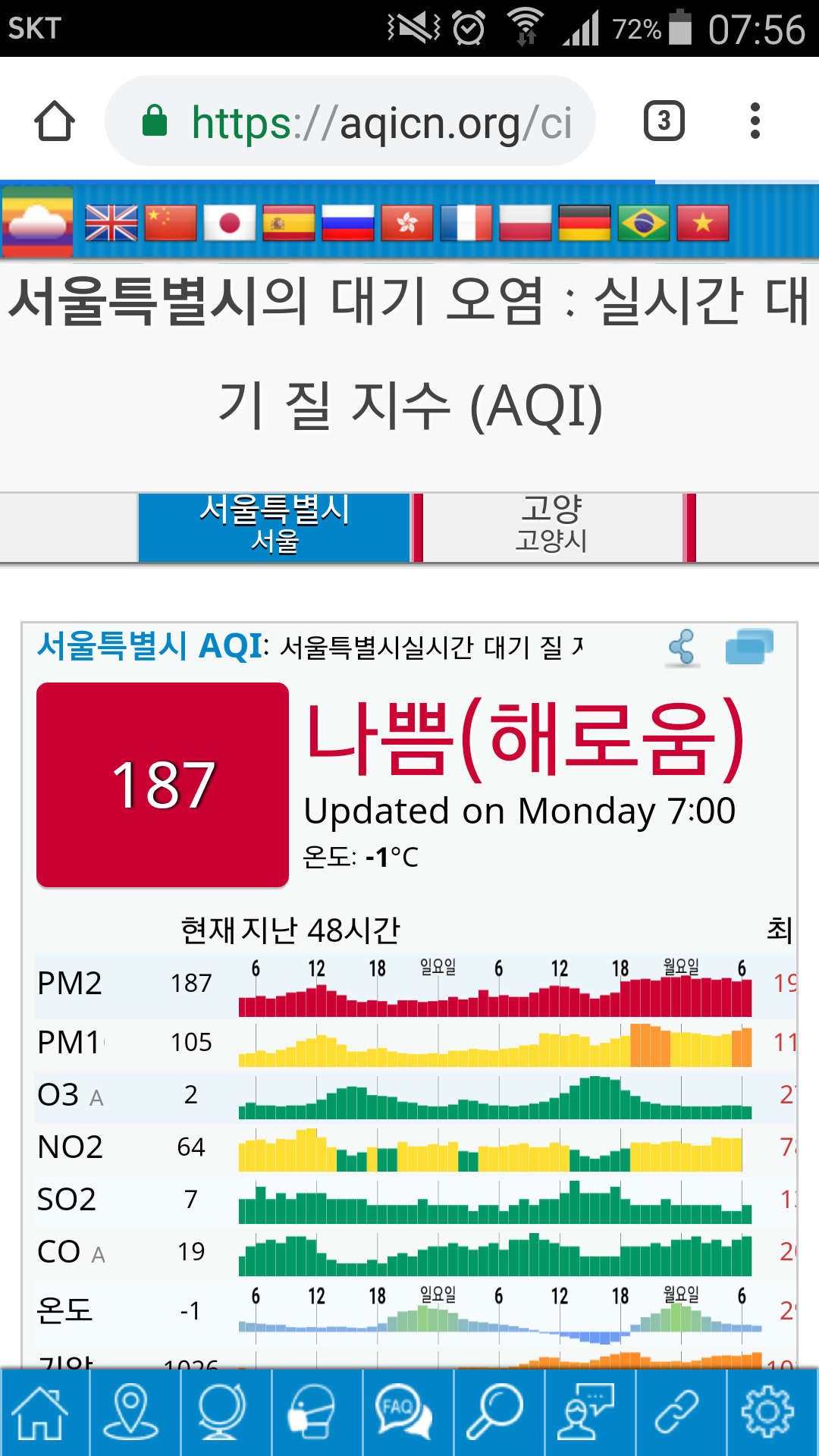Tap the browser home button
Image resolution: width=819 pixels, height=1456 pixels.
[55, 121]
